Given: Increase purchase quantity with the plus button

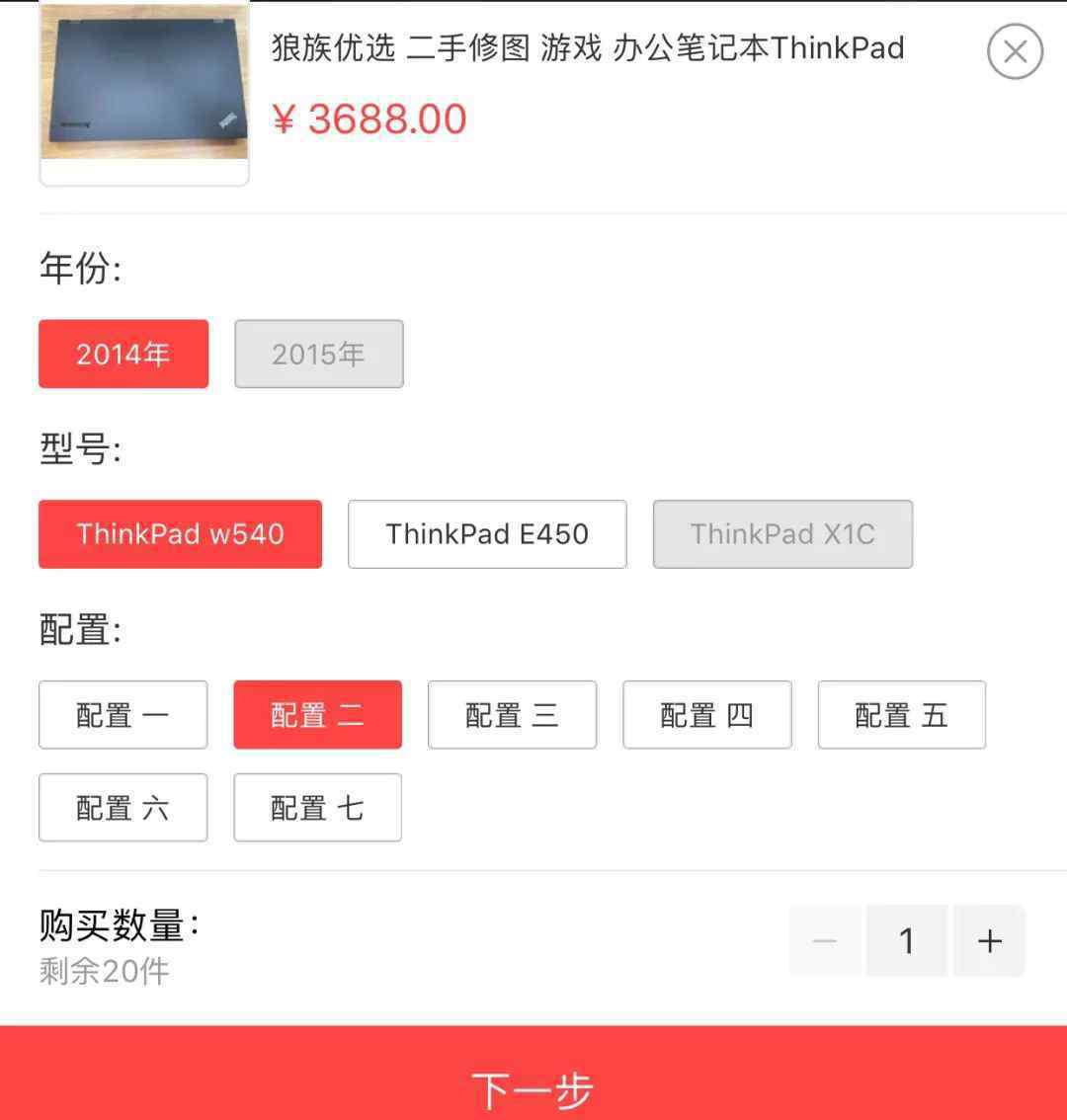Looking at the screenshot, I should click(989, 941).
